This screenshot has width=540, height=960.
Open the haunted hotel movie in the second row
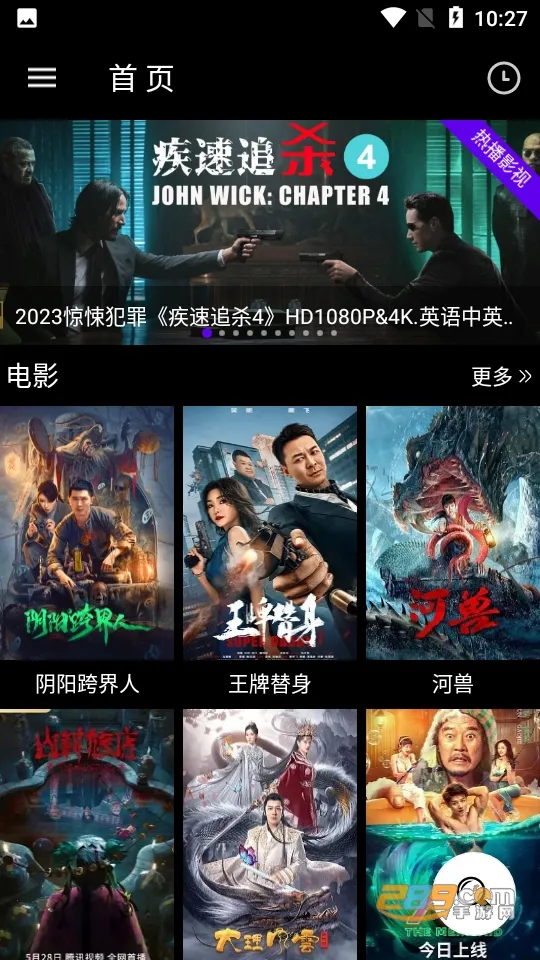click(87, 834)
